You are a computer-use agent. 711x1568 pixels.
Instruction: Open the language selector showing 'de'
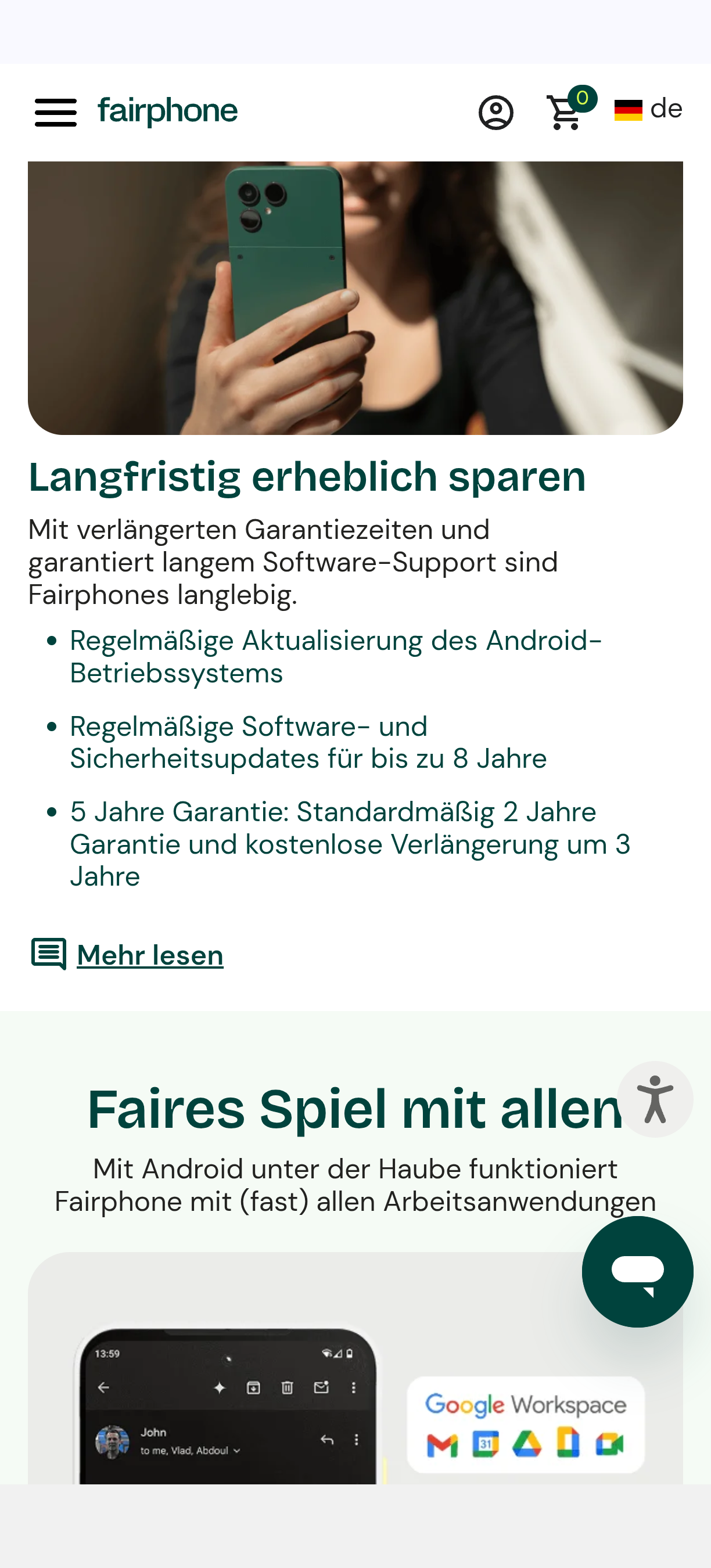point(648,110)
